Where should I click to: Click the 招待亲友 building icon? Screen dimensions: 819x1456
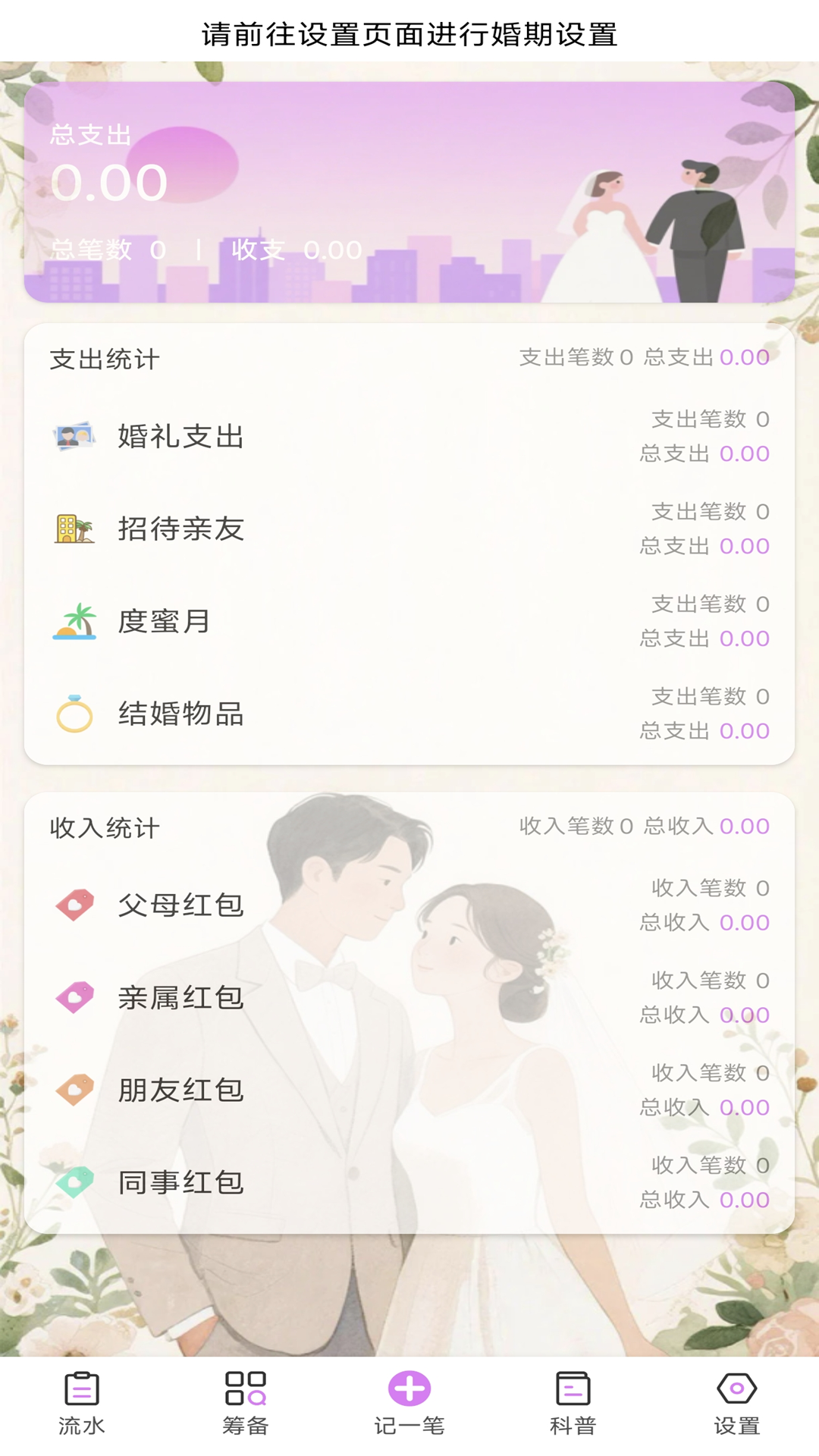(x=74, y=528)
